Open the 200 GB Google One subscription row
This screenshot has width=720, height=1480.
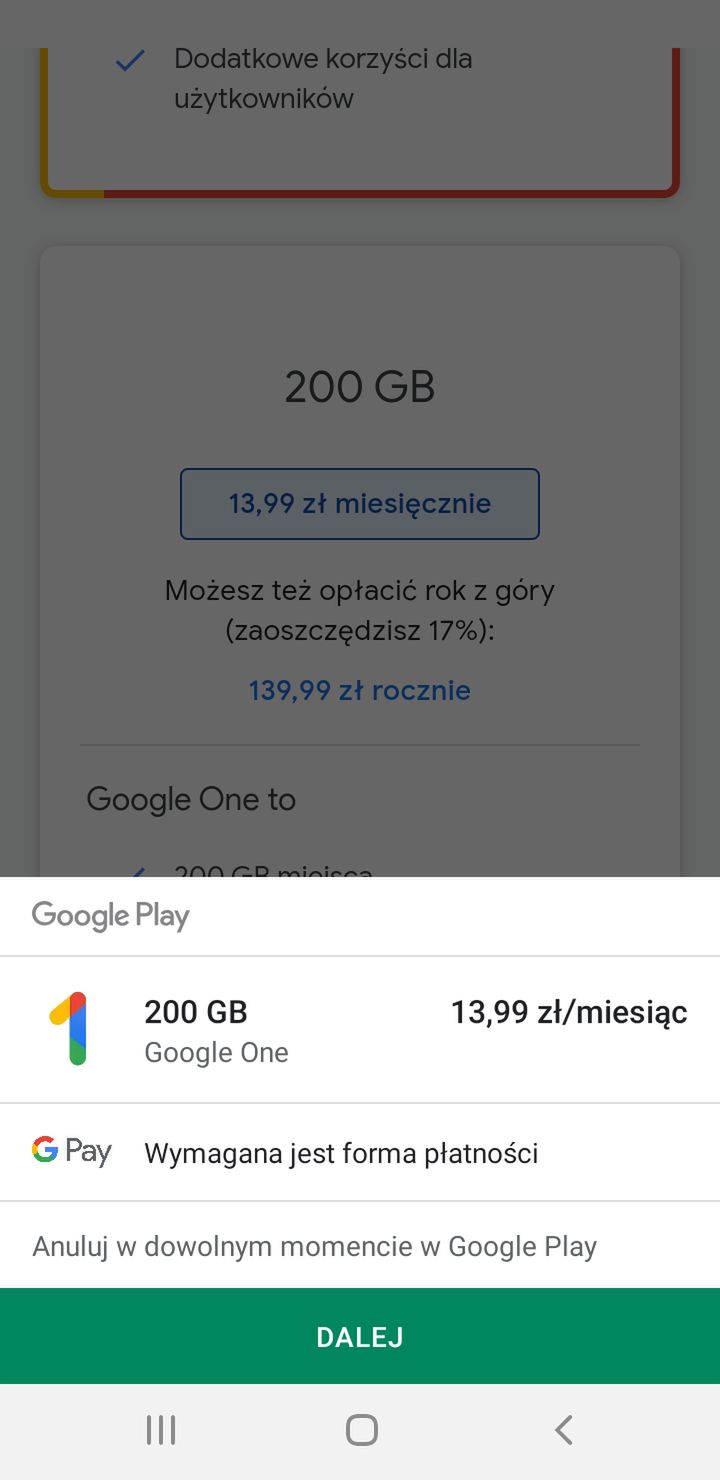360,1030
